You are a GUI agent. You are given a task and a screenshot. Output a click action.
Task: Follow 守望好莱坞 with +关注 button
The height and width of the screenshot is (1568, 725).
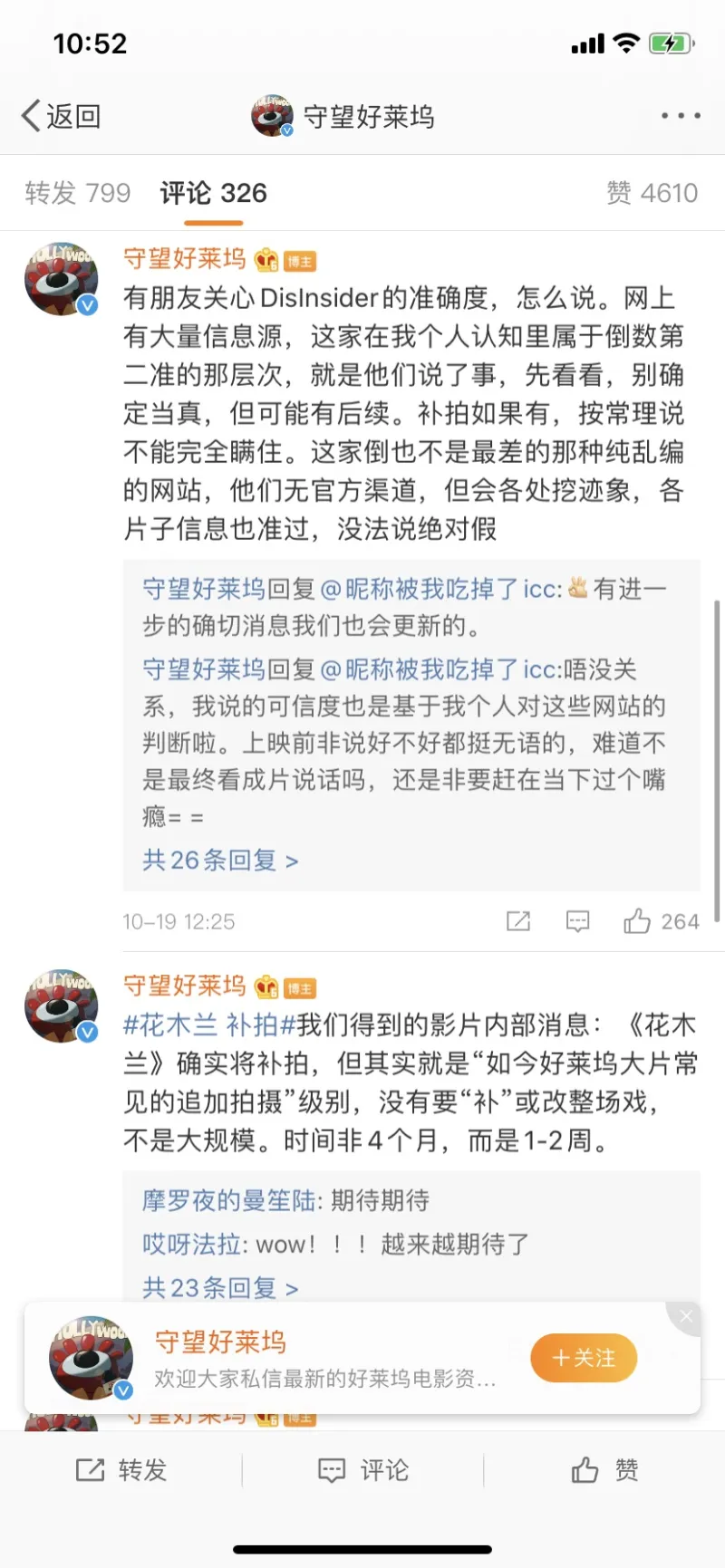click(584, 1358)
